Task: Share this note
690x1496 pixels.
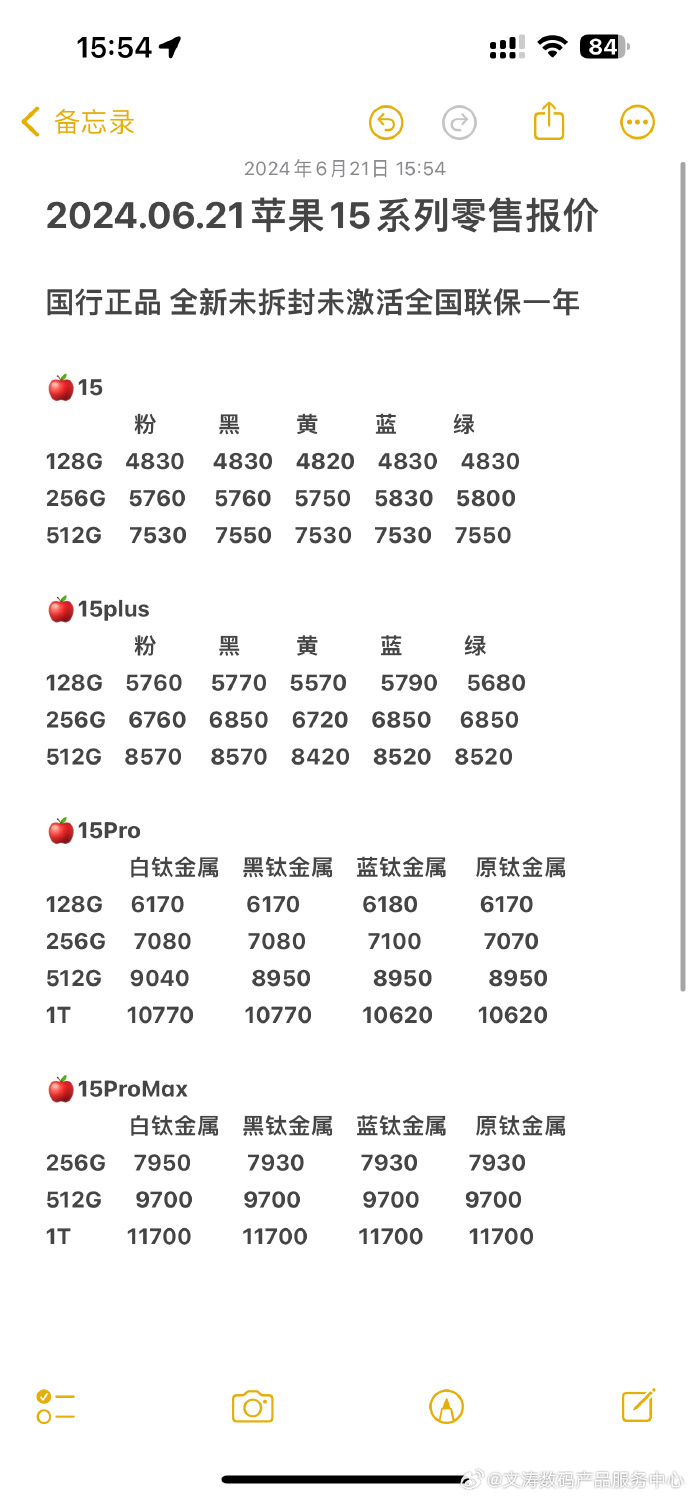Action: point(549,121)
